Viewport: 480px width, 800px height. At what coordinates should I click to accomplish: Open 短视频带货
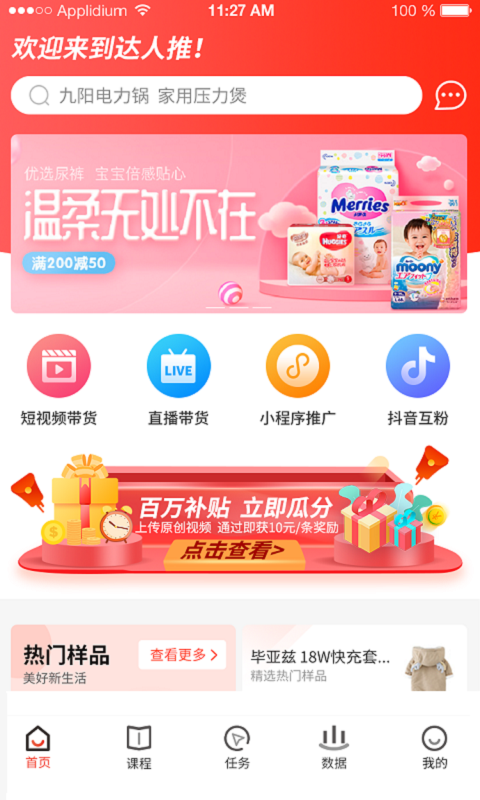coord(59,380)
